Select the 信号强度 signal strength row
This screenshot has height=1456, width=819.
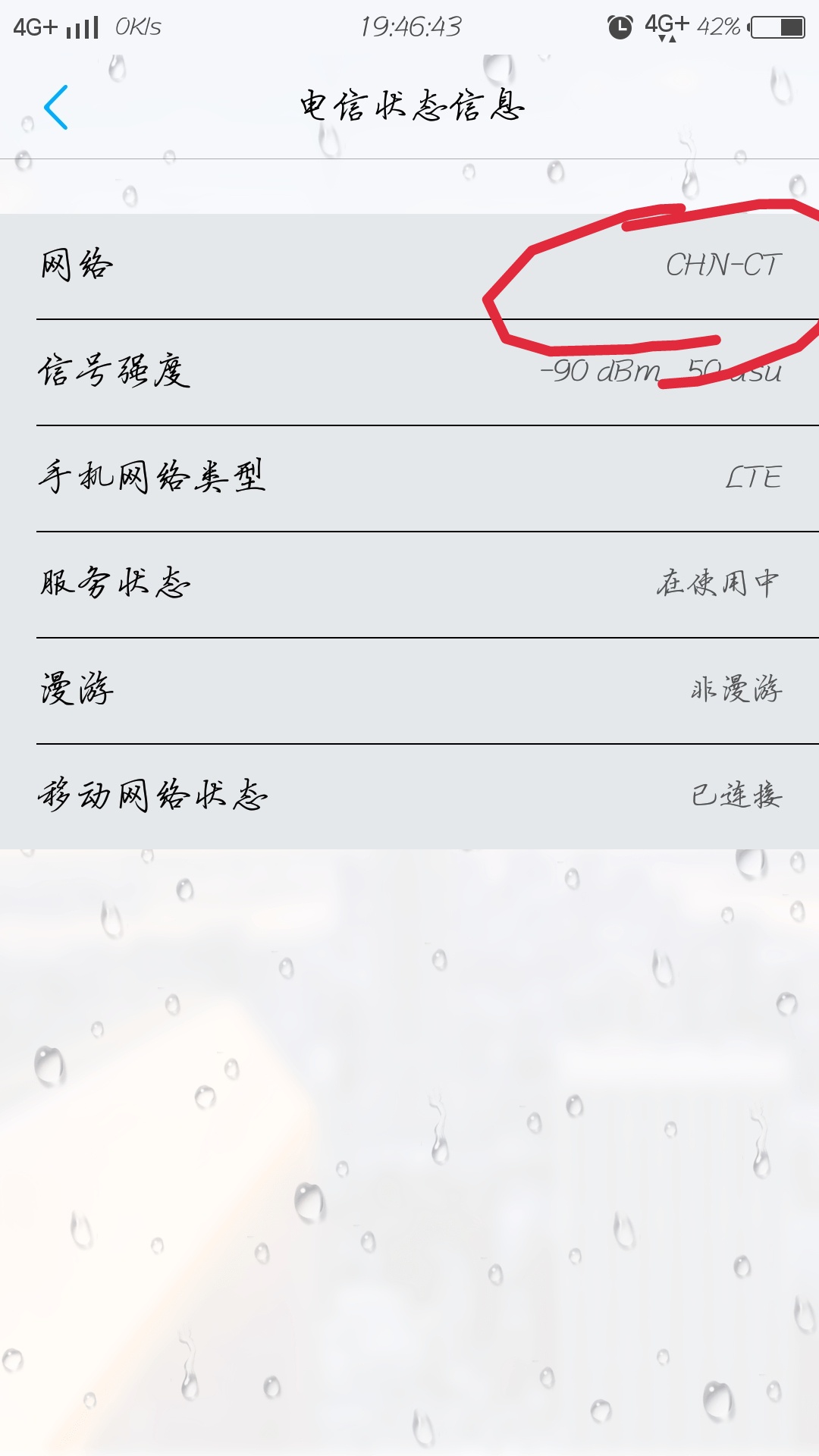click(x=409, y=373)
